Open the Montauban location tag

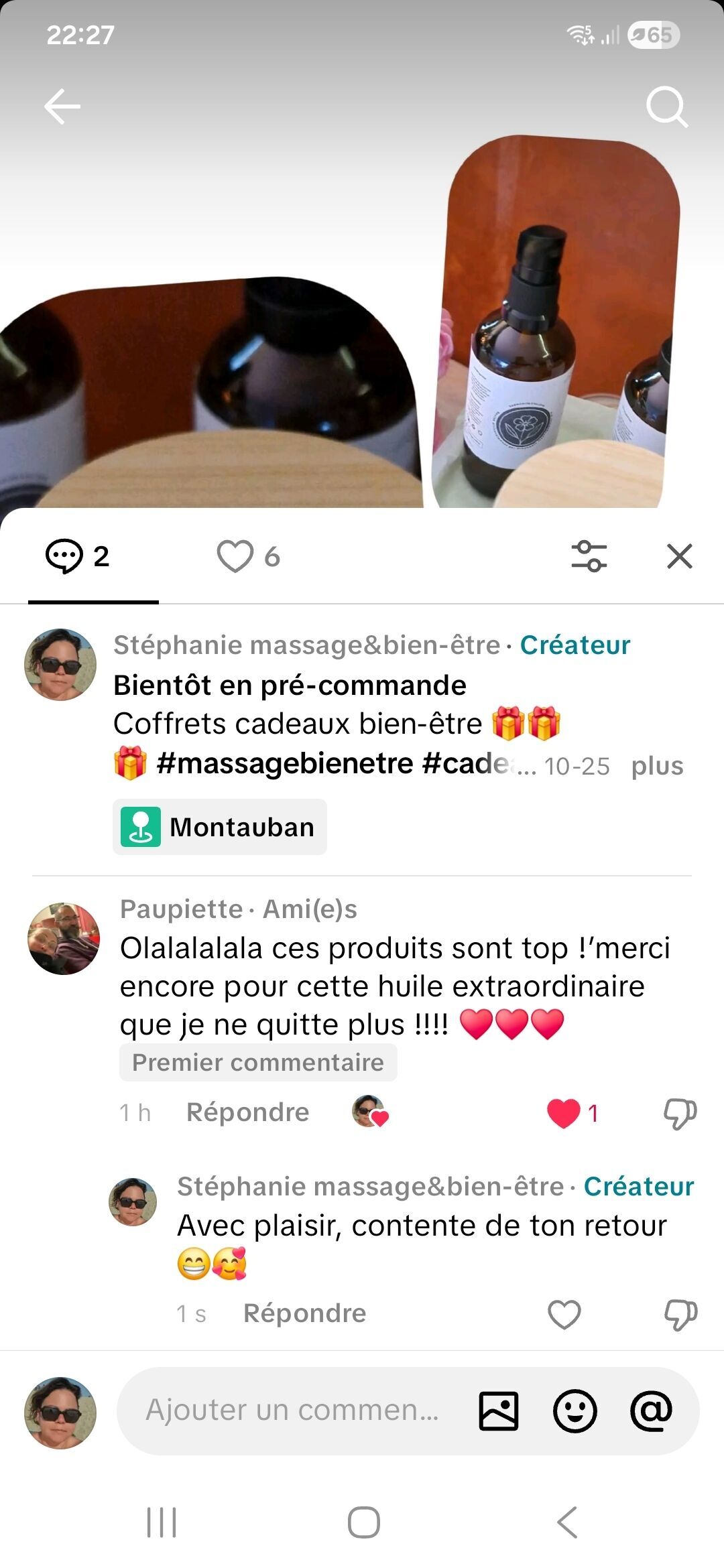(220, 827)
